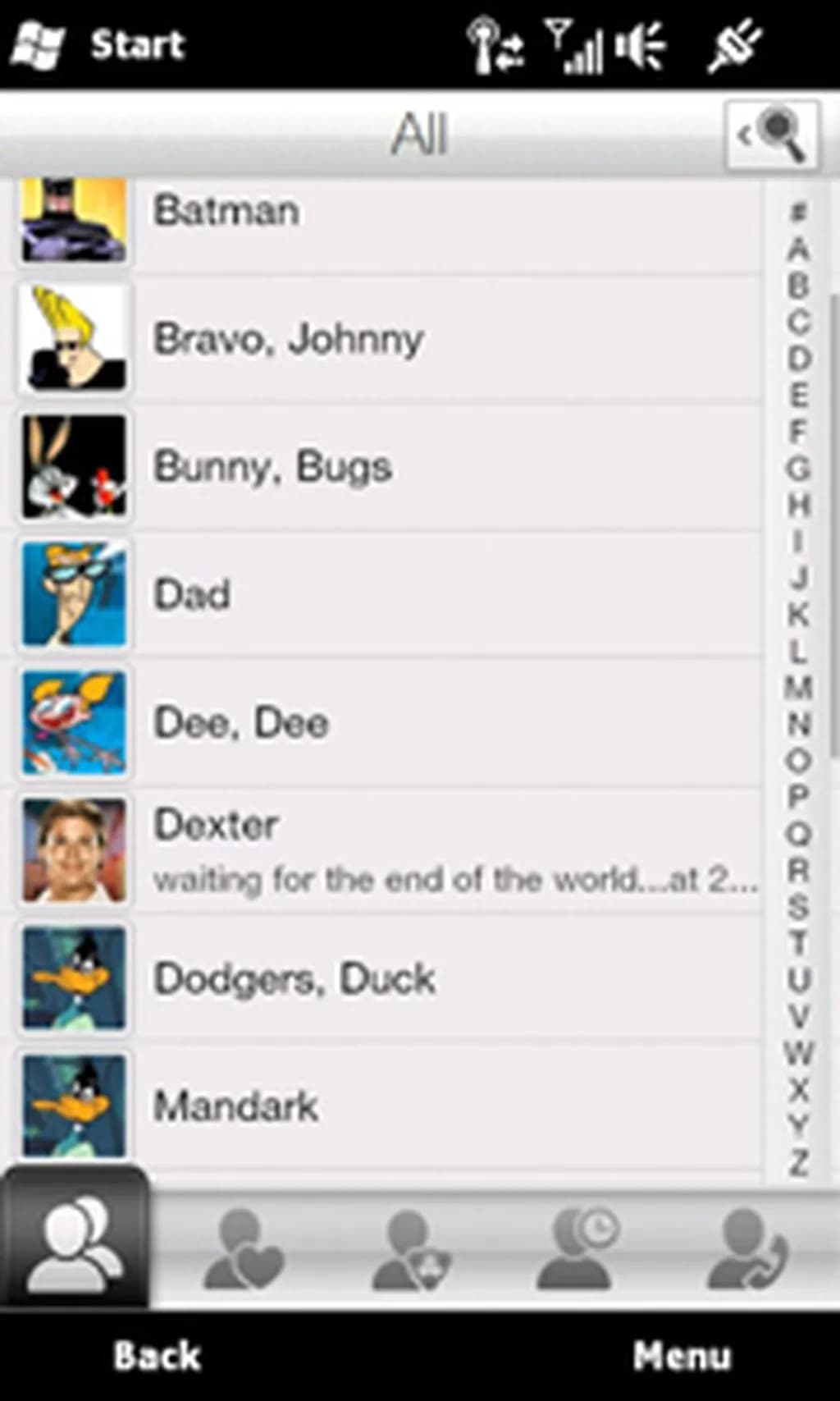Switch to the call history tab
The height and width of the screenshot is (1401, 840).
tap(748, 1249)
